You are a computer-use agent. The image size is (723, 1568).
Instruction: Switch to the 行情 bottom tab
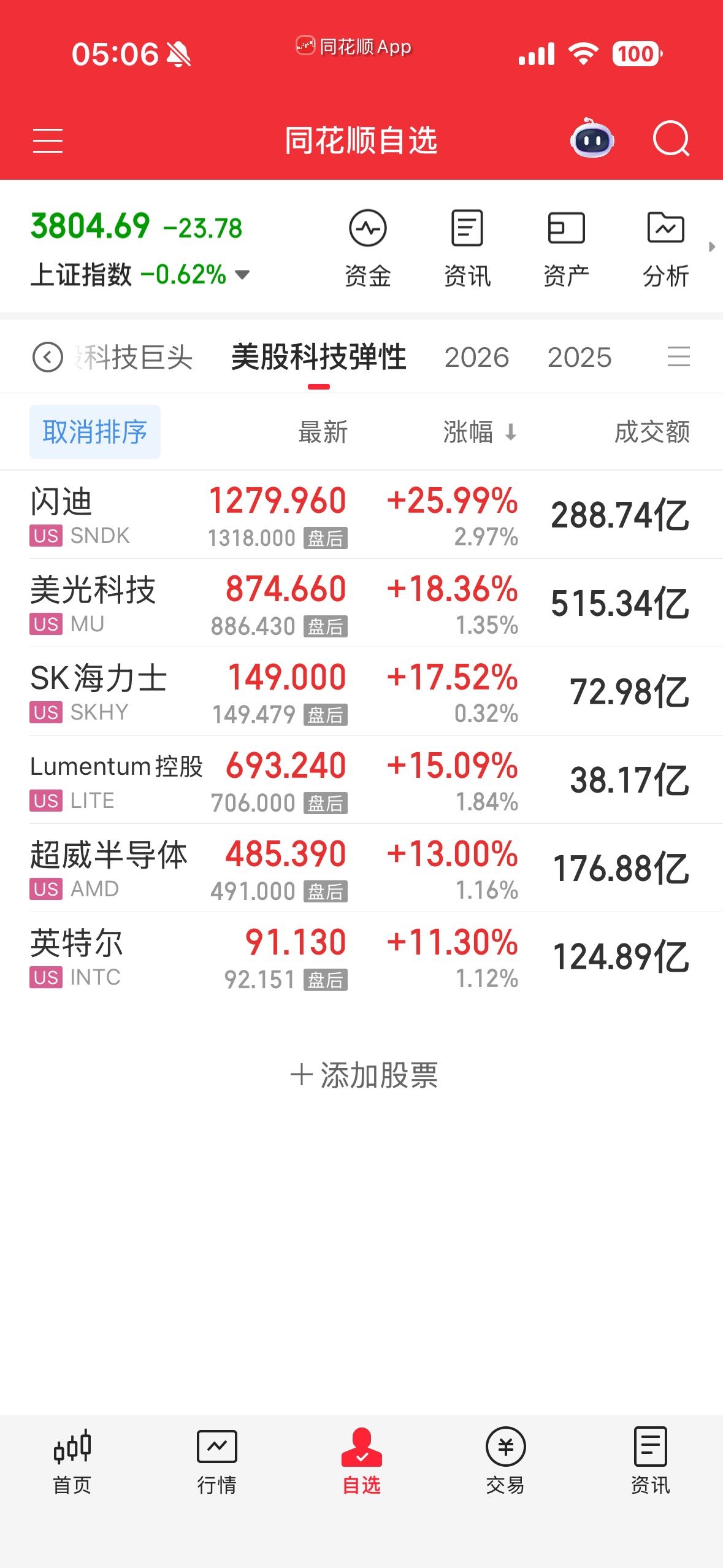217,1462
